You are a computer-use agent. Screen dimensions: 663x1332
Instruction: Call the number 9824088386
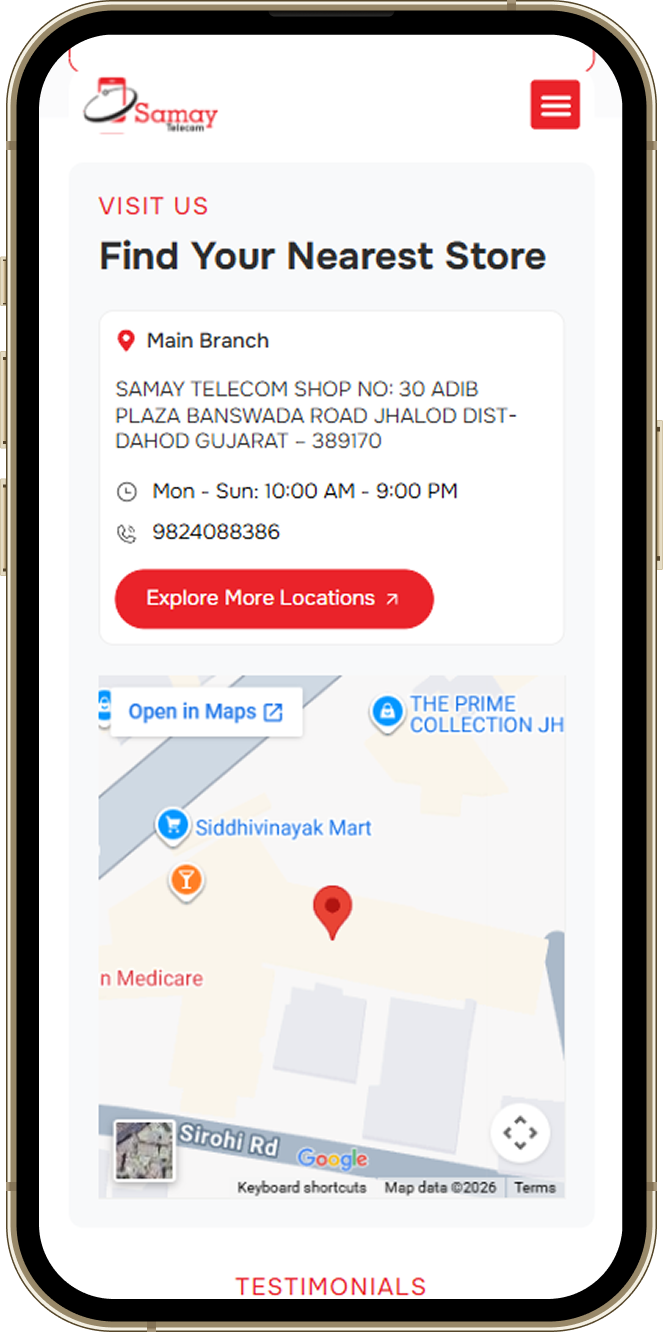215,532
